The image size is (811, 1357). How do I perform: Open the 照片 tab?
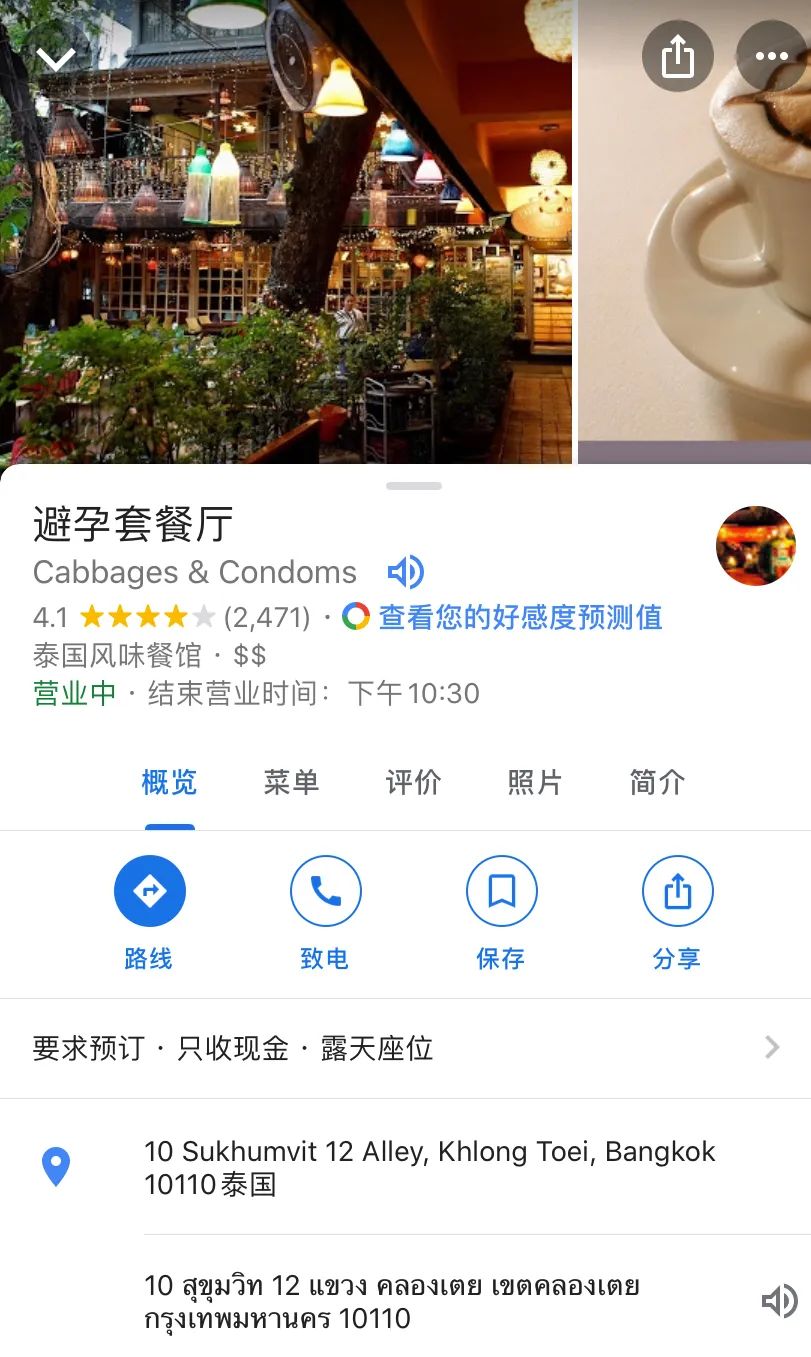(x=535, y=782)
